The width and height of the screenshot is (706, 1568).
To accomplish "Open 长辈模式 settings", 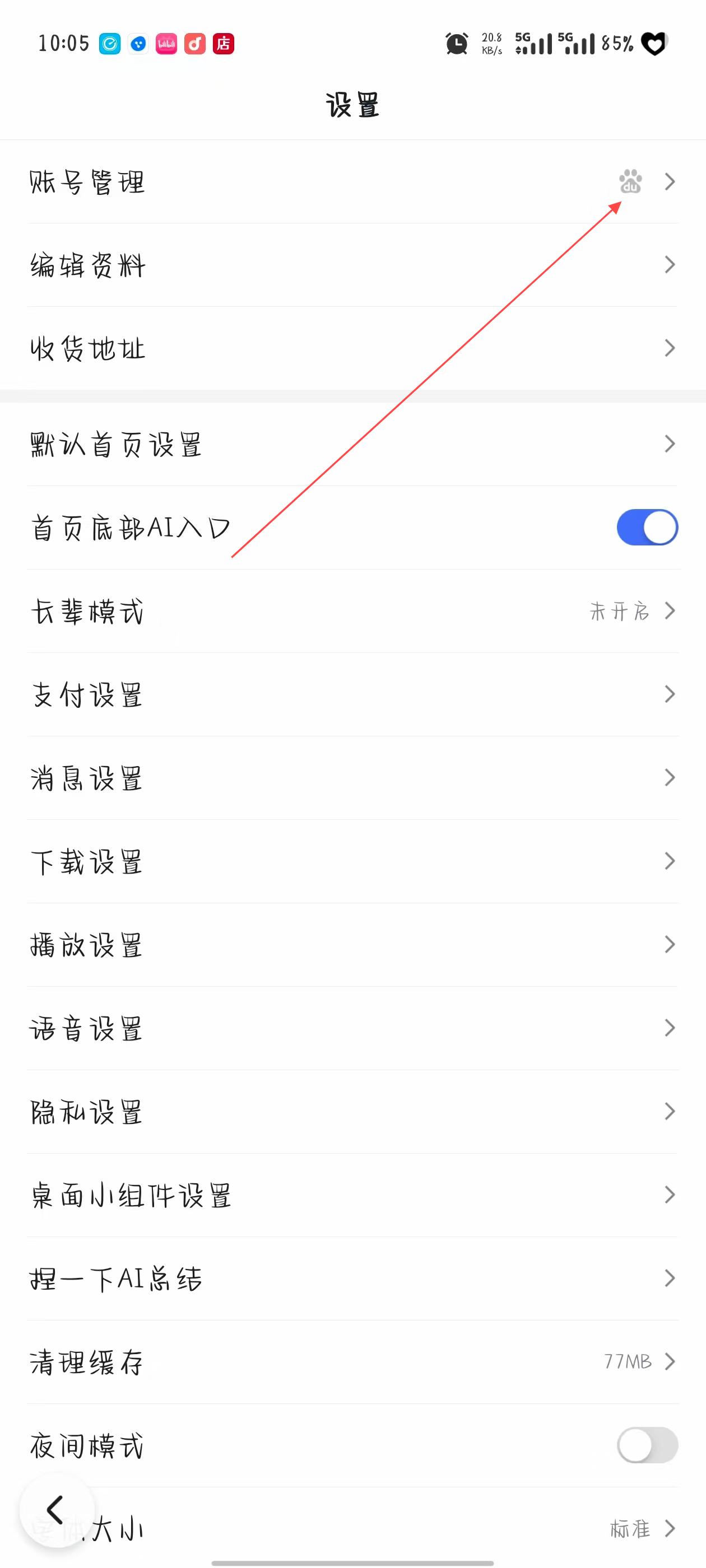I will [352, 611].
